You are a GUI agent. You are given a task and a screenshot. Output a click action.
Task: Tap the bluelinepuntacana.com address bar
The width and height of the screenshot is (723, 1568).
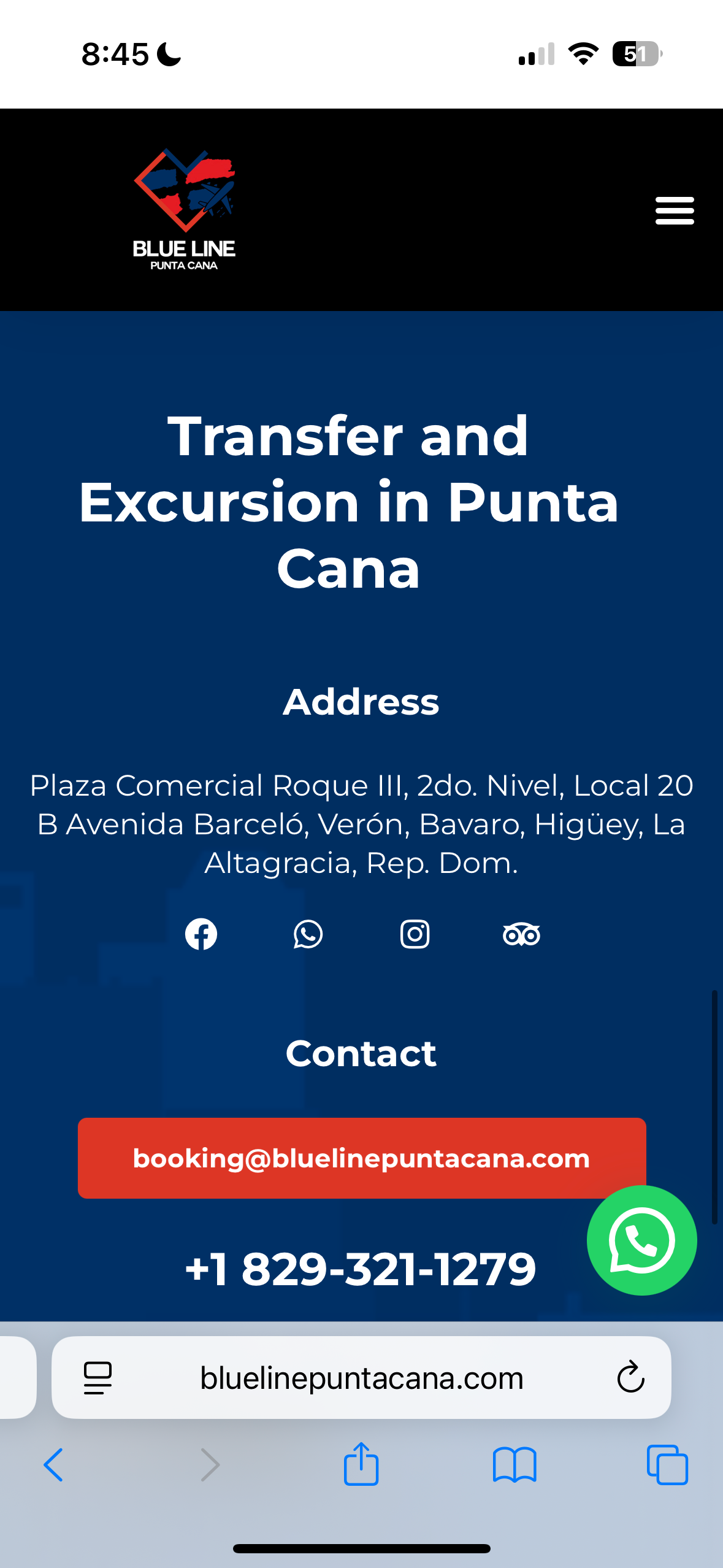pyautogui.click(x=361, y=1378)
